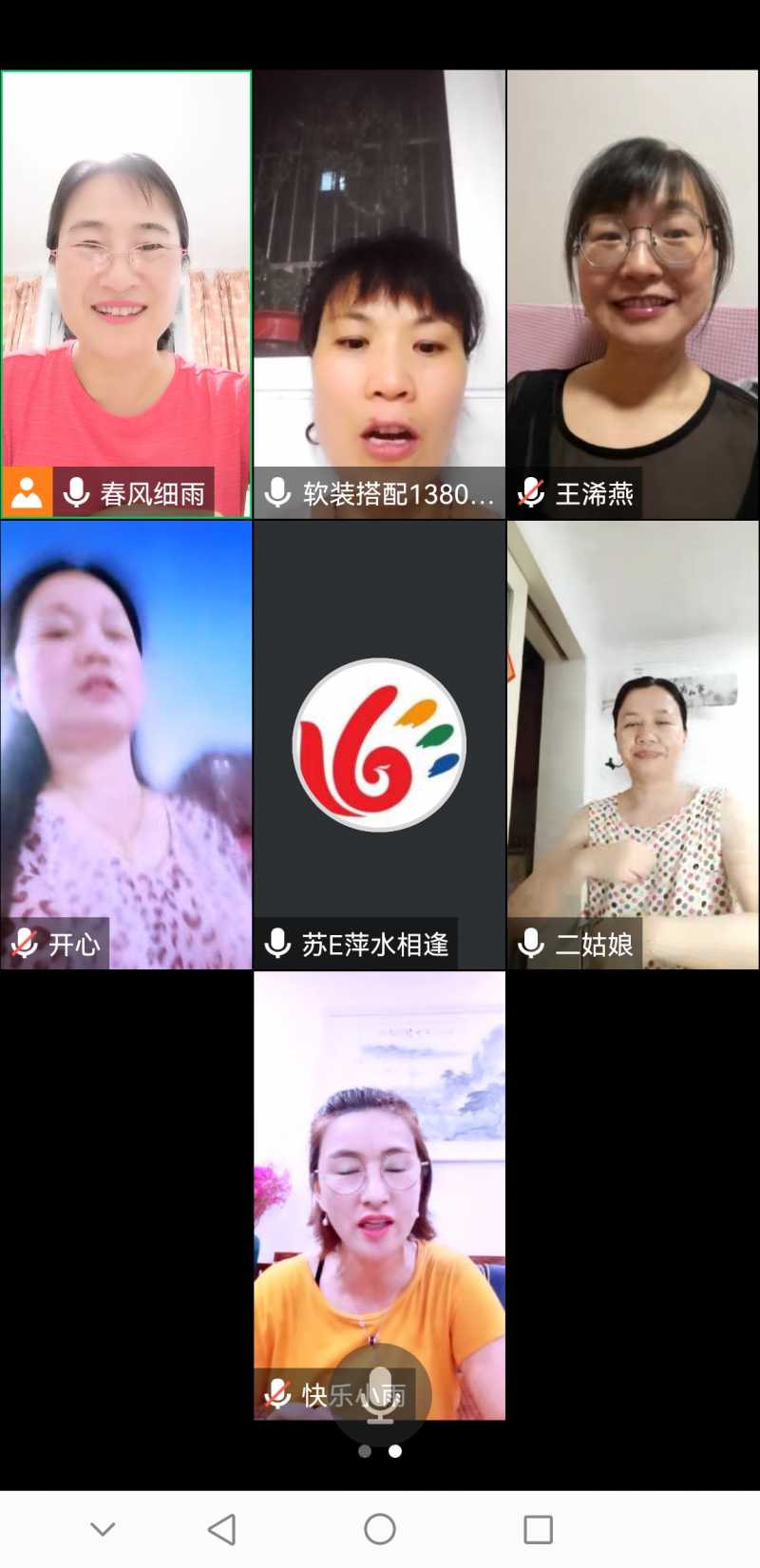Screen dimensions: 760x1568
Task: Click the microphone icon beside 软装搭配1380...
Action: [x=276, y=492]
